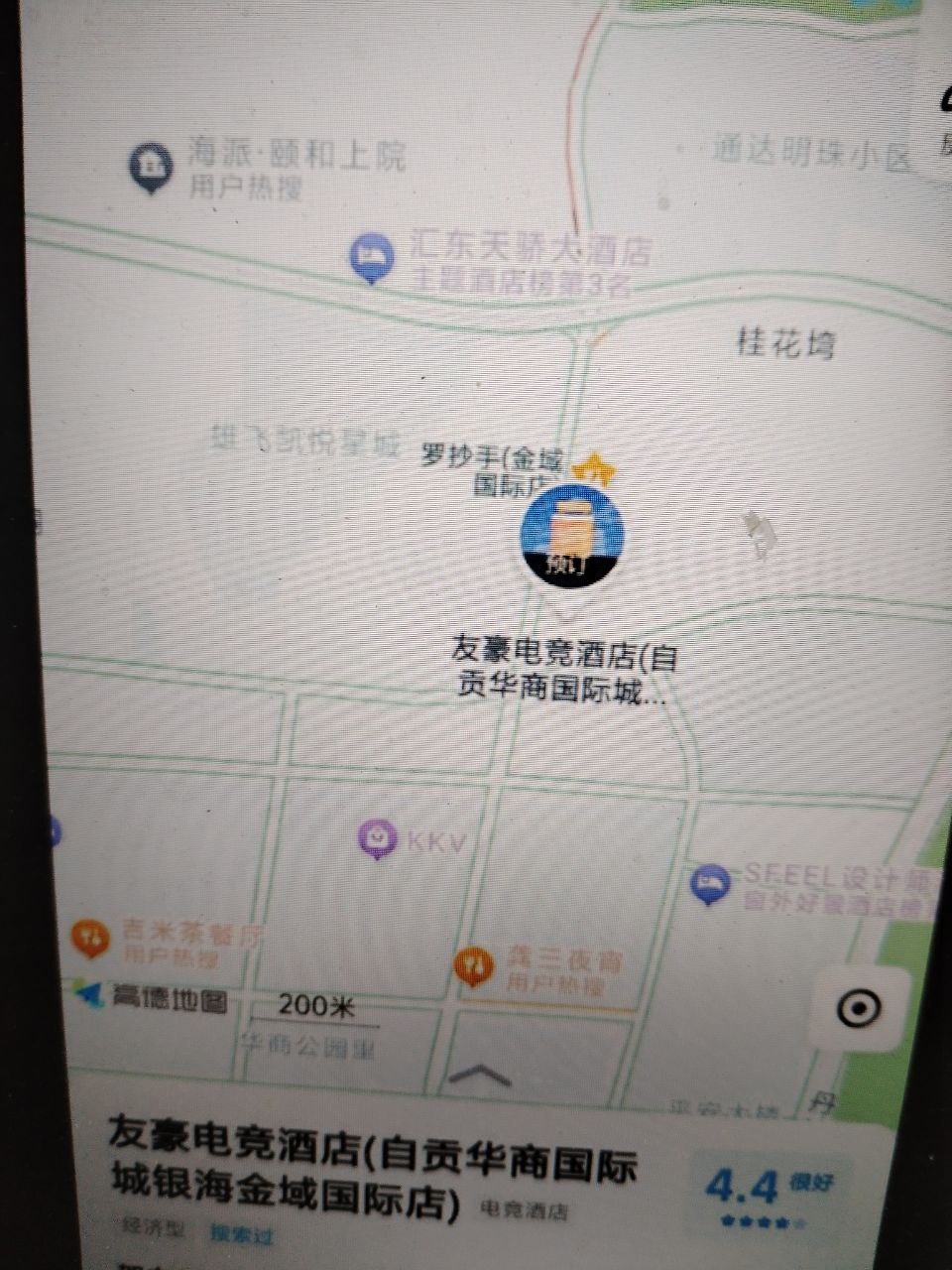Tap the 电竞酒店 category tag
This screenshot has height=1270, width=952.
point(526,1208)
